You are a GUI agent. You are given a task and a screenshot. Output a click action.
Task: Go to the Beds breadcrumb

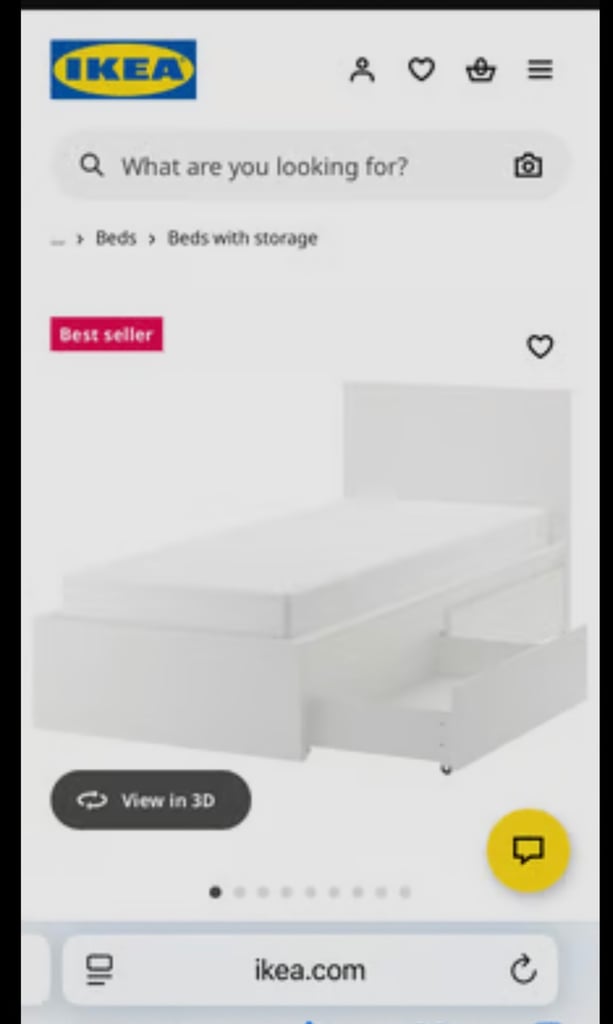116,238
